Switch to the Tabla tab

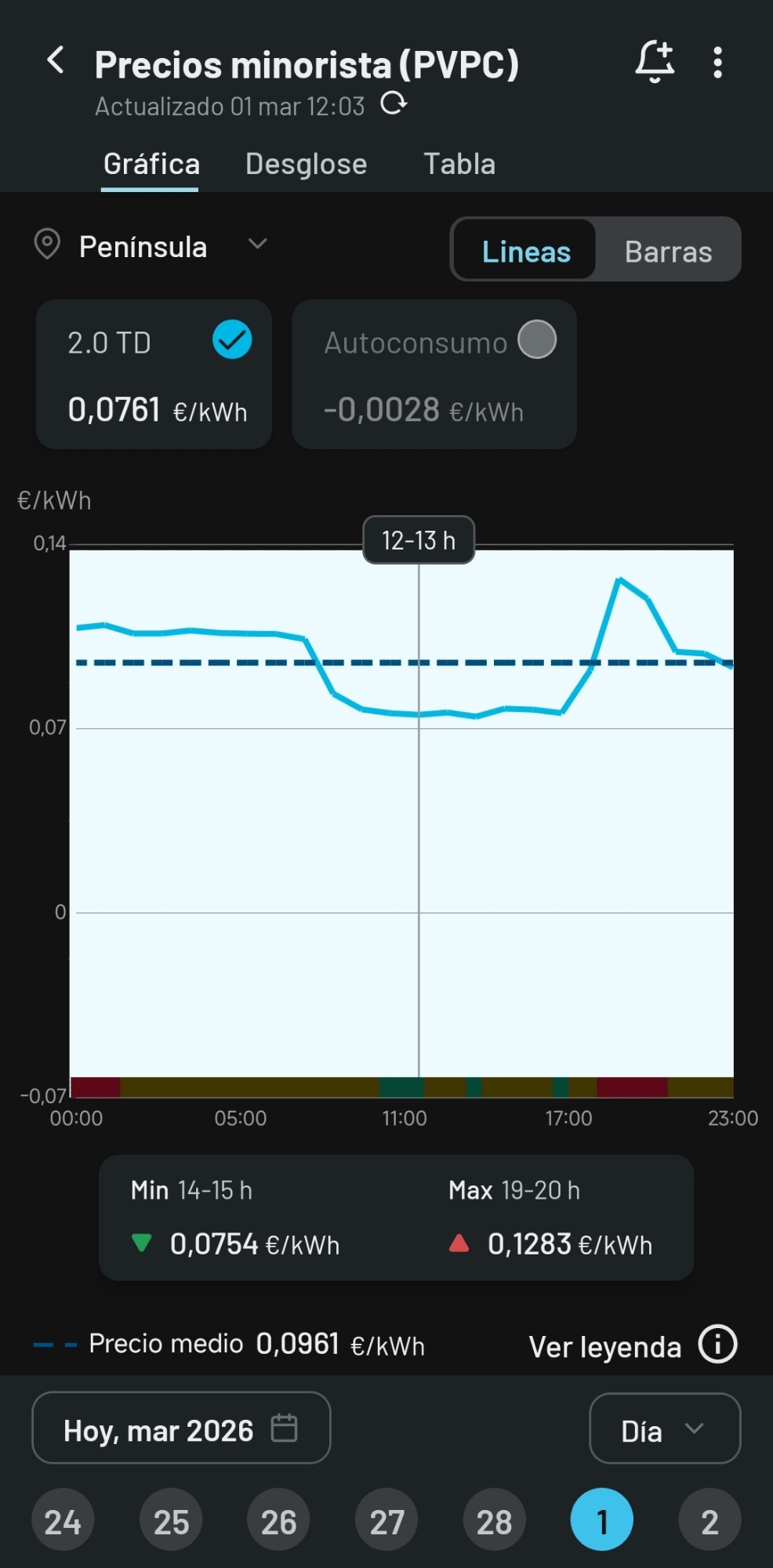459,164
